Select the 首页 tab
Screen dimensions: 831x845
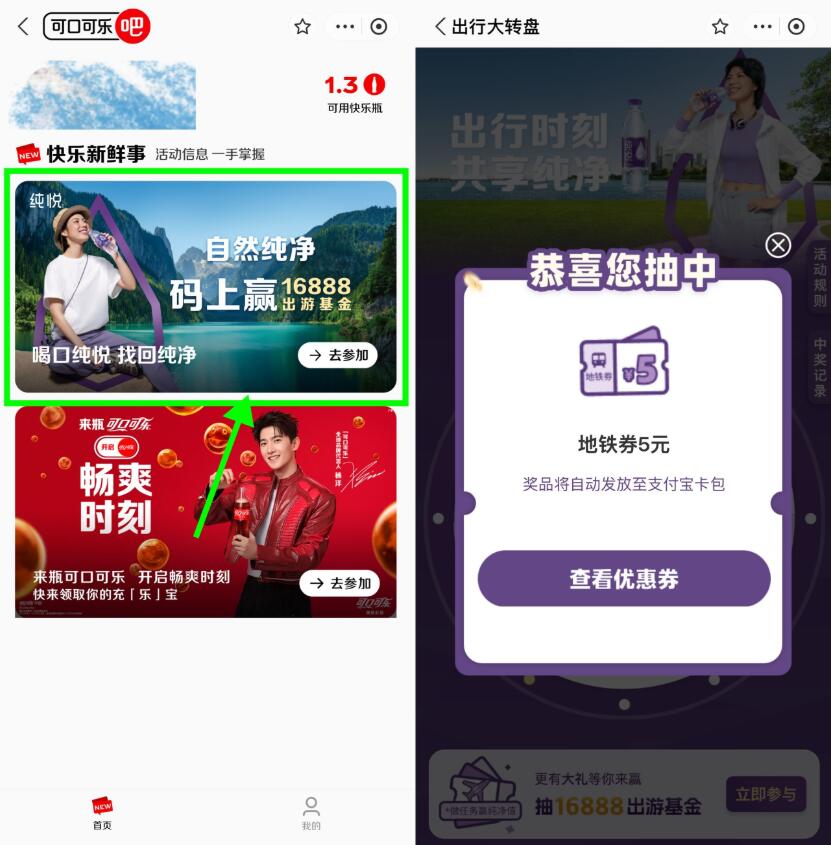coord(102,813)
